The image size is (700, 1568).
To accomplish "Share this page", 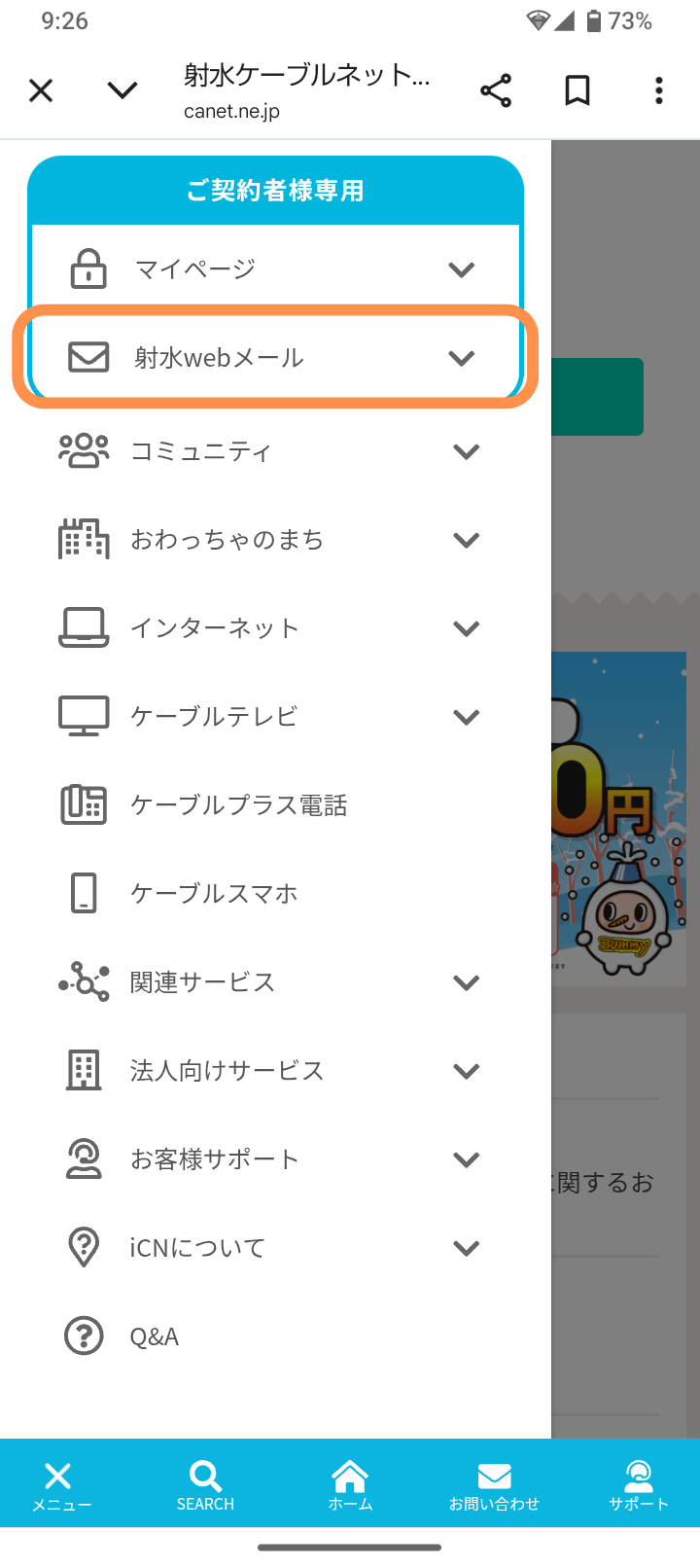I will click(x=496, y=90).
